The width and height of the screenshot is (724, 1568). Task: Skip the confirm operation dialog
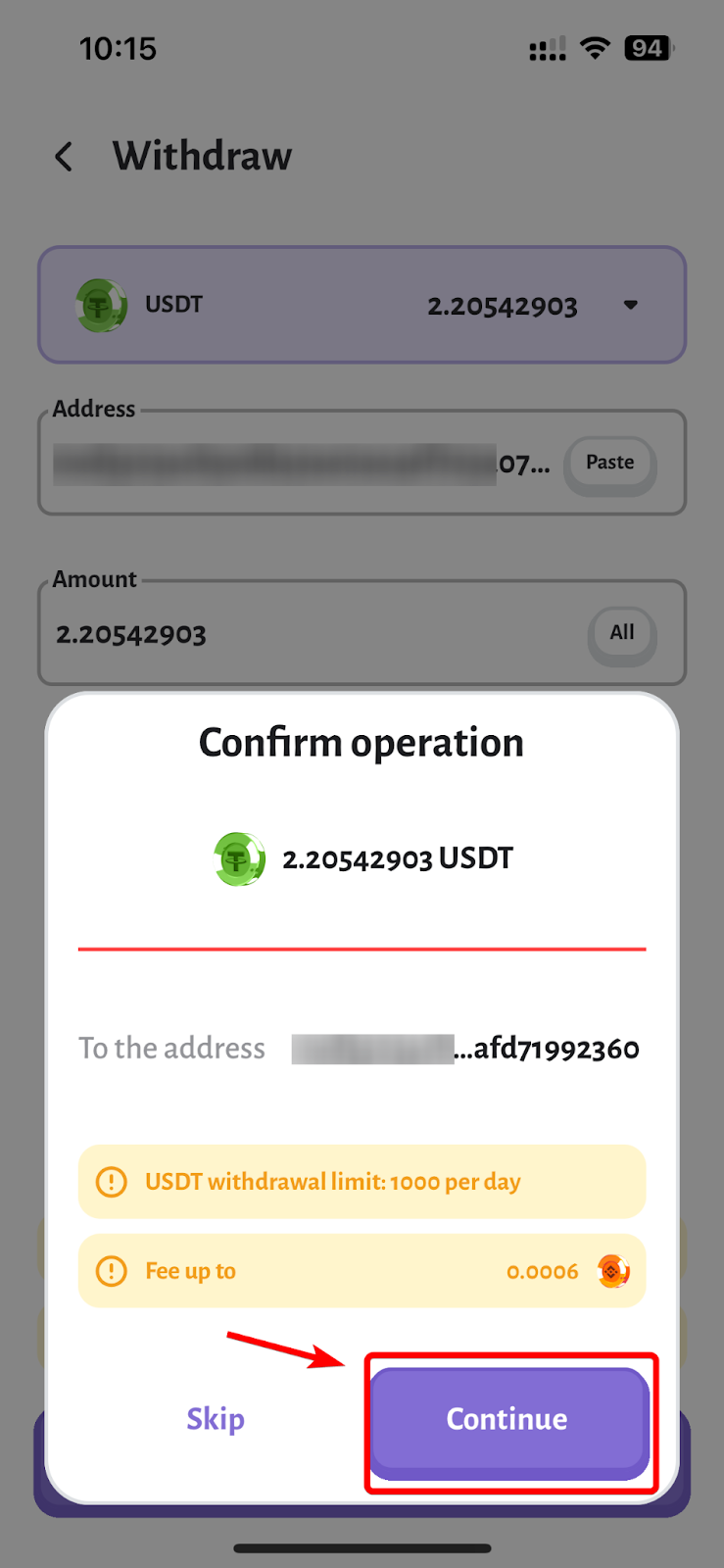pyautogui.click(x=216, y=1420)
